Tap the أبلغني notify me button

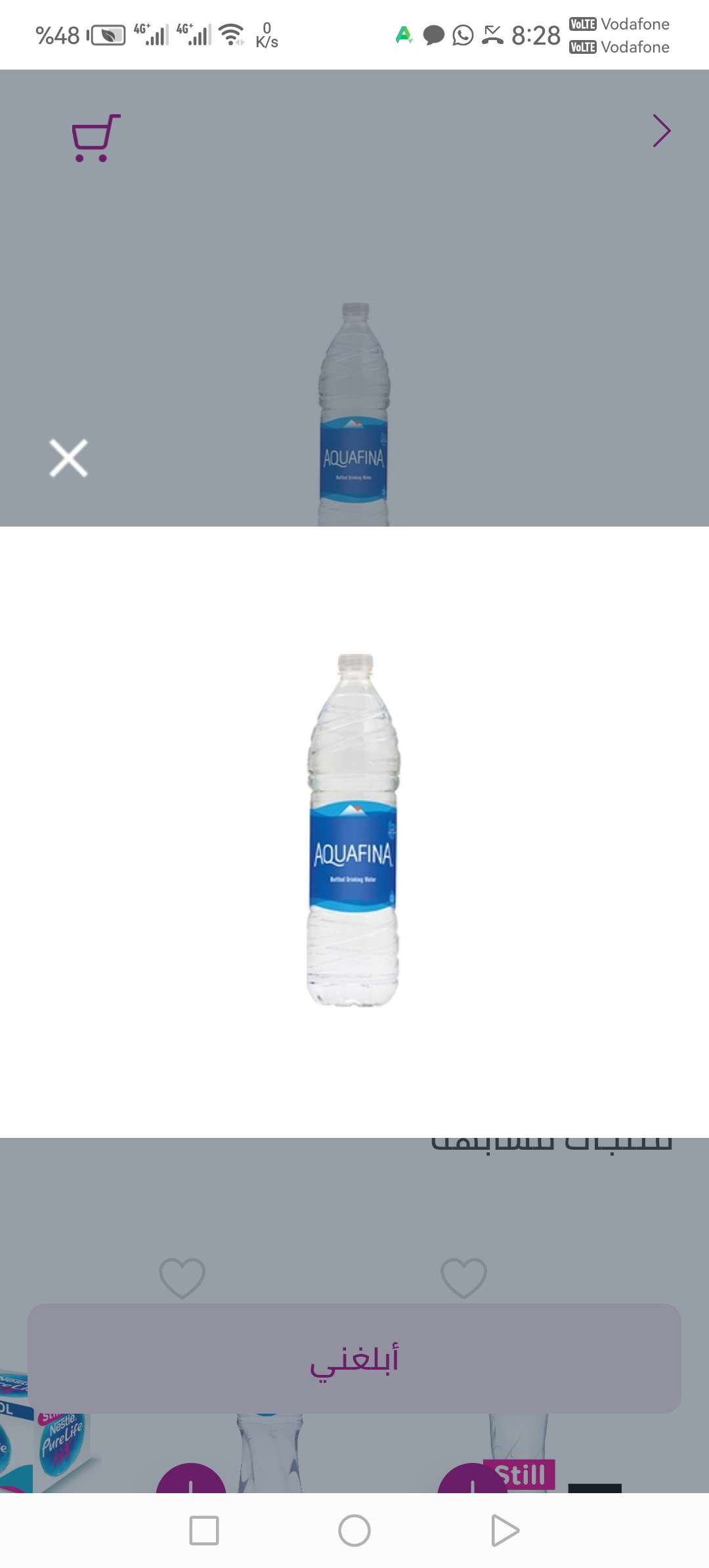tap(354, 1358)
